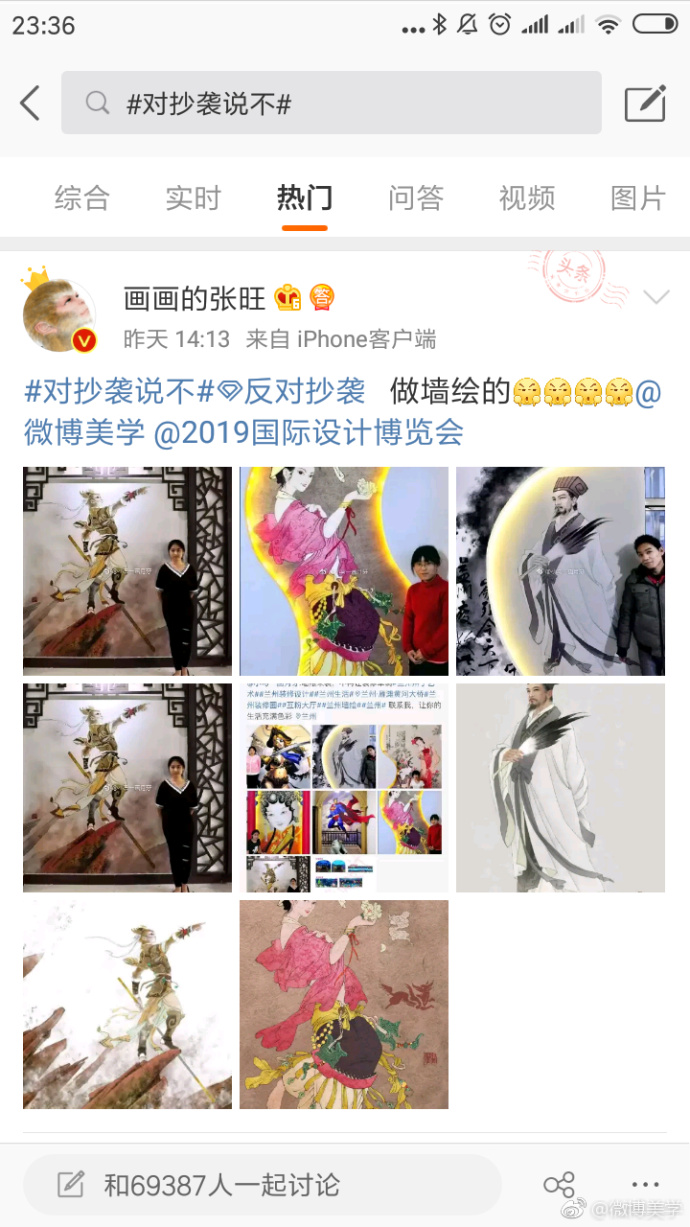Expand the post options chevron
690x1227 pixels.
656,297
